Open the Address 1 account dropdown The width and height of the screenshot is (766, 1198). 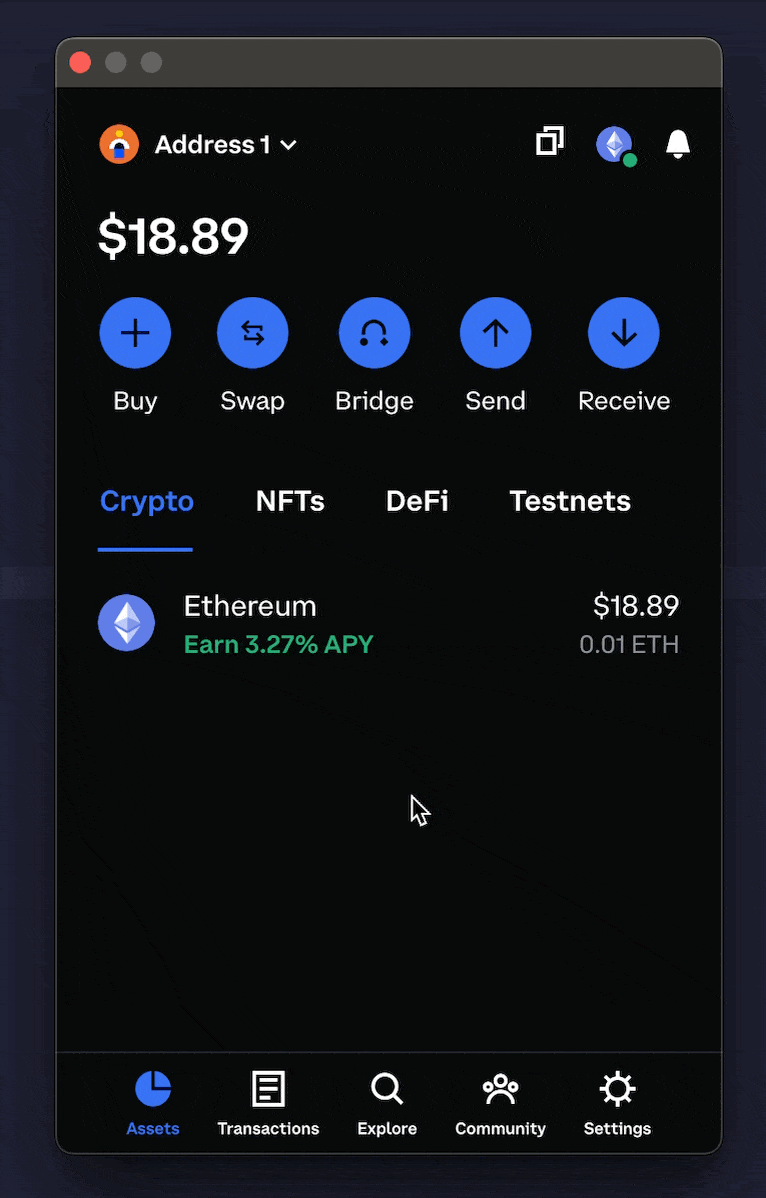(200, 145)
